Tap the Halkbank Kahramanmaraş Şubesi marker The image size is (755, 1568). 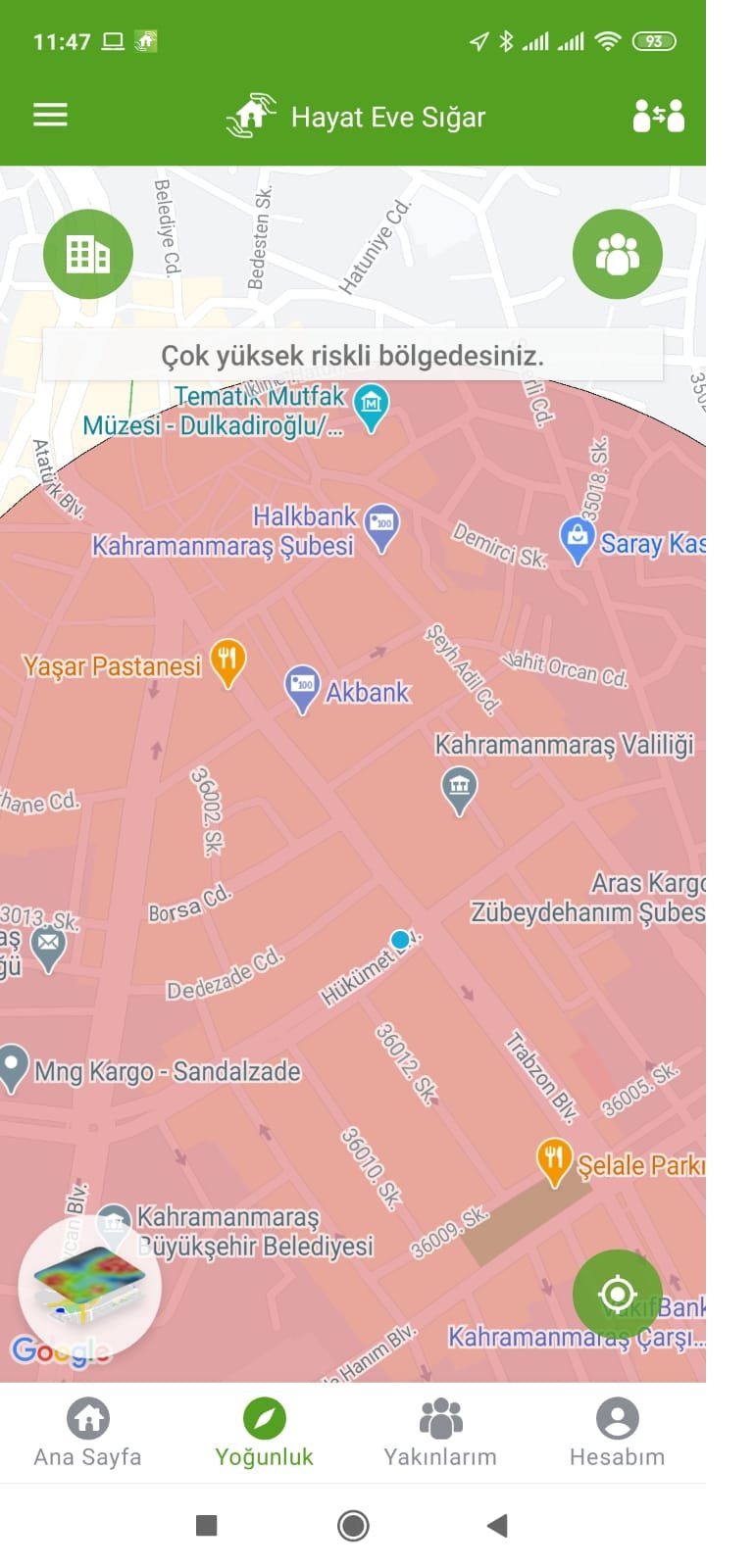click(x=381, y=524)
